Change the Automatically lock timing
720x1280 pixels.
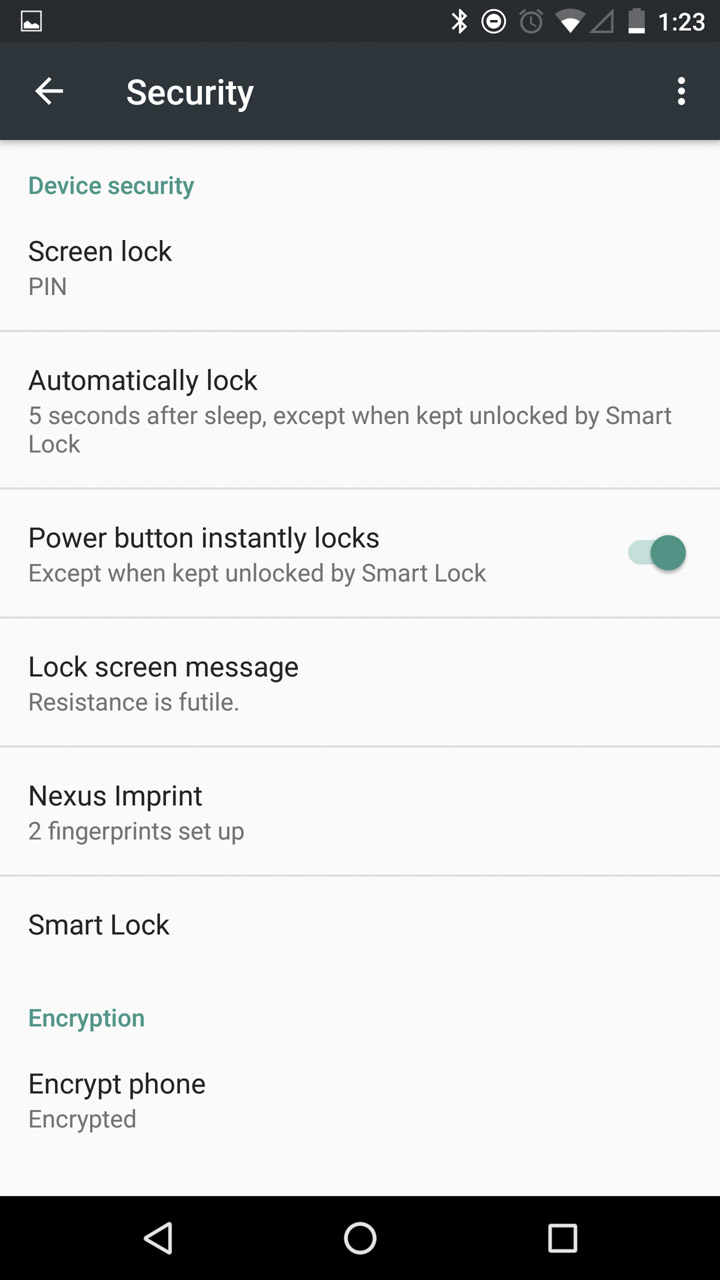360,410
